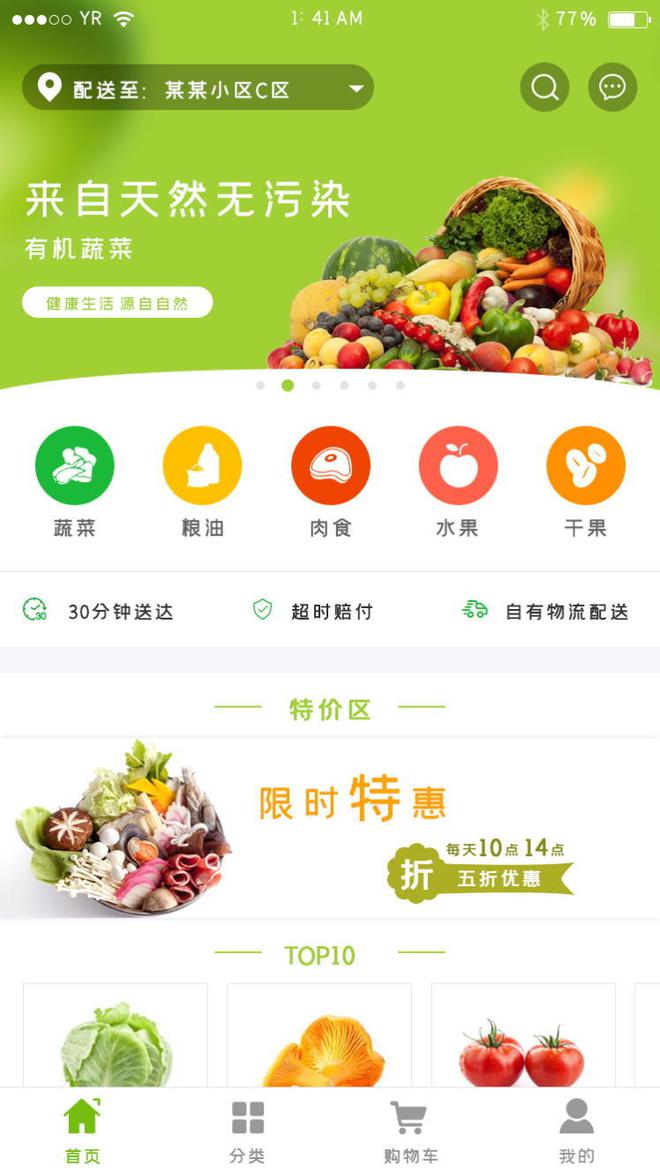Expand the 配送至 delivery address dropdown

pyautogui.click(x=198, y=89)
